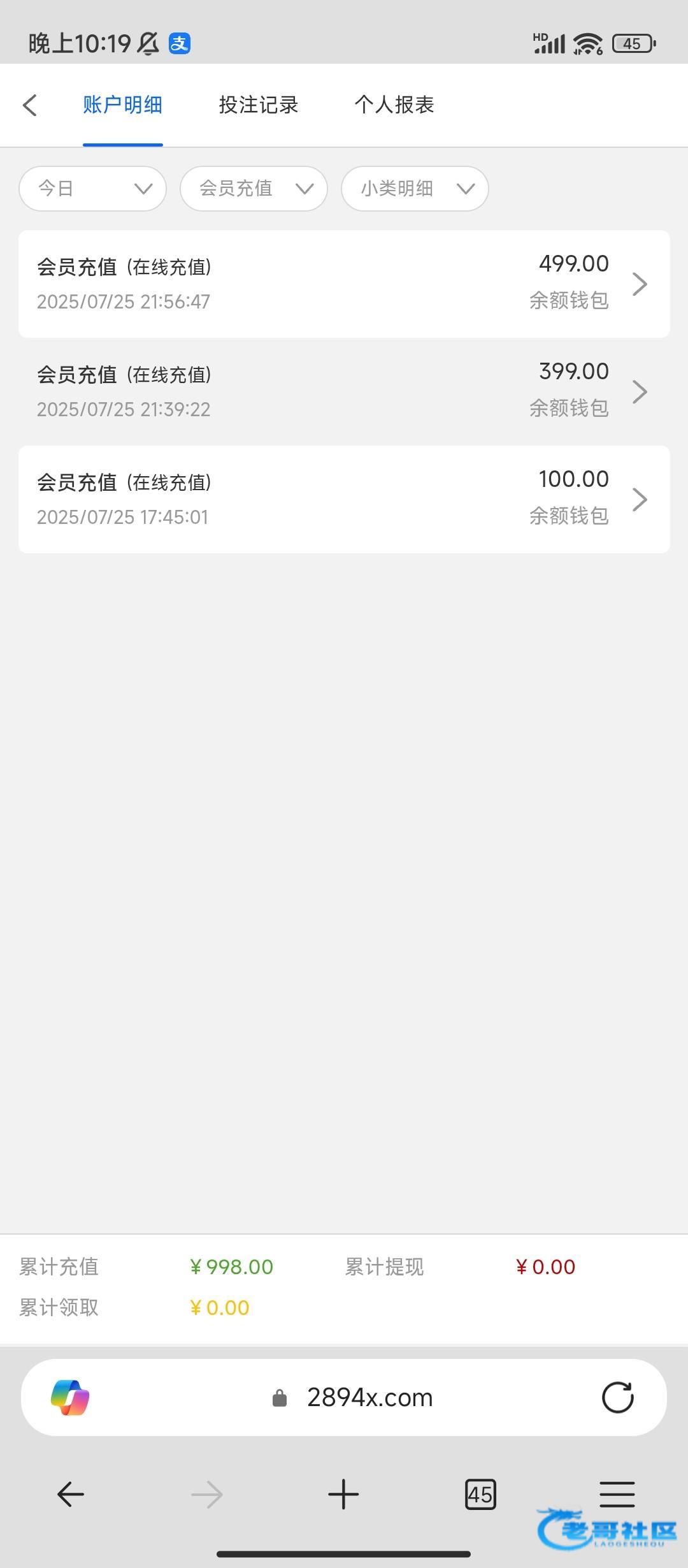Expand the 今日 date dropdown
688x1568 pixels.
click(x=93, y=189)
